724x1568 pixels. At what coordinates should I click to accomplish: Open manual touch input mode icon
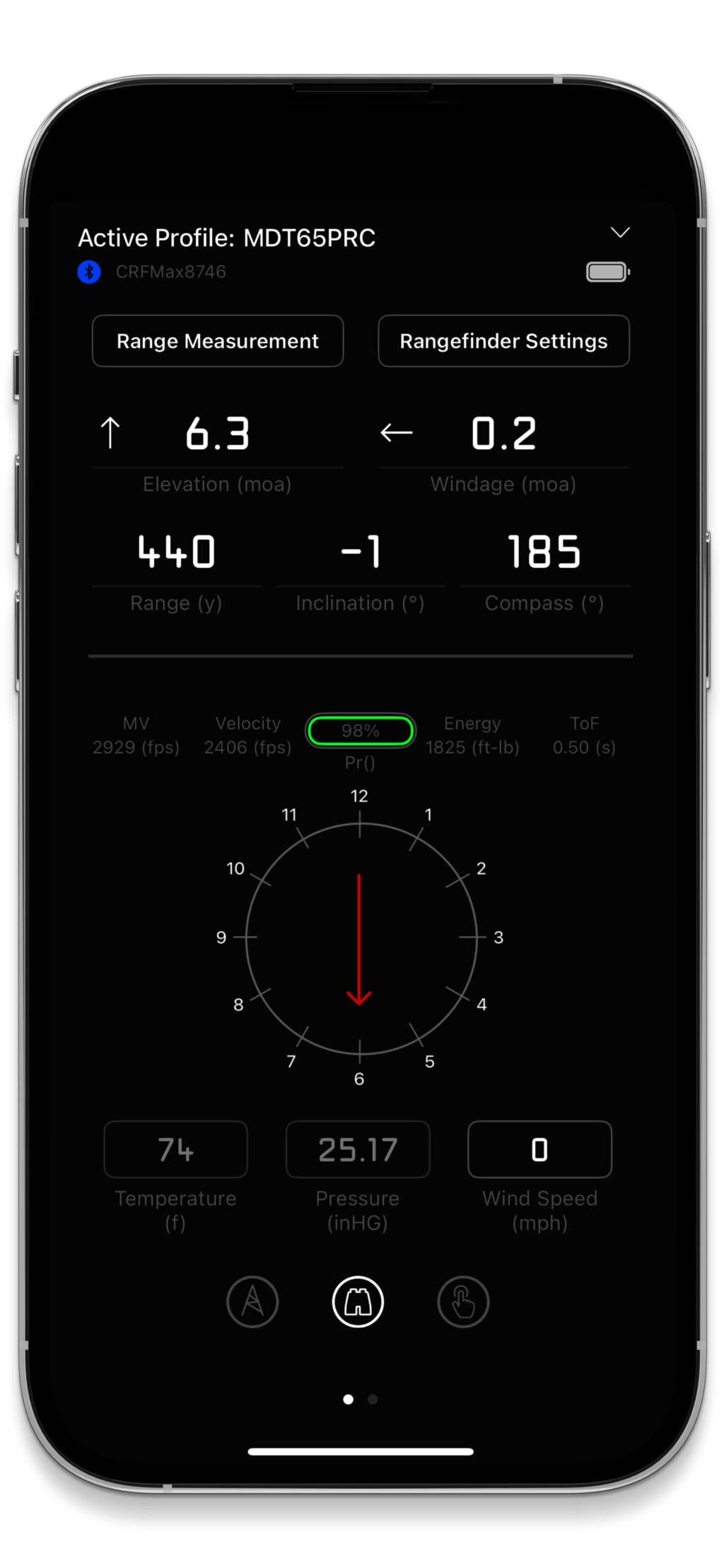[x=464, y=1301]
